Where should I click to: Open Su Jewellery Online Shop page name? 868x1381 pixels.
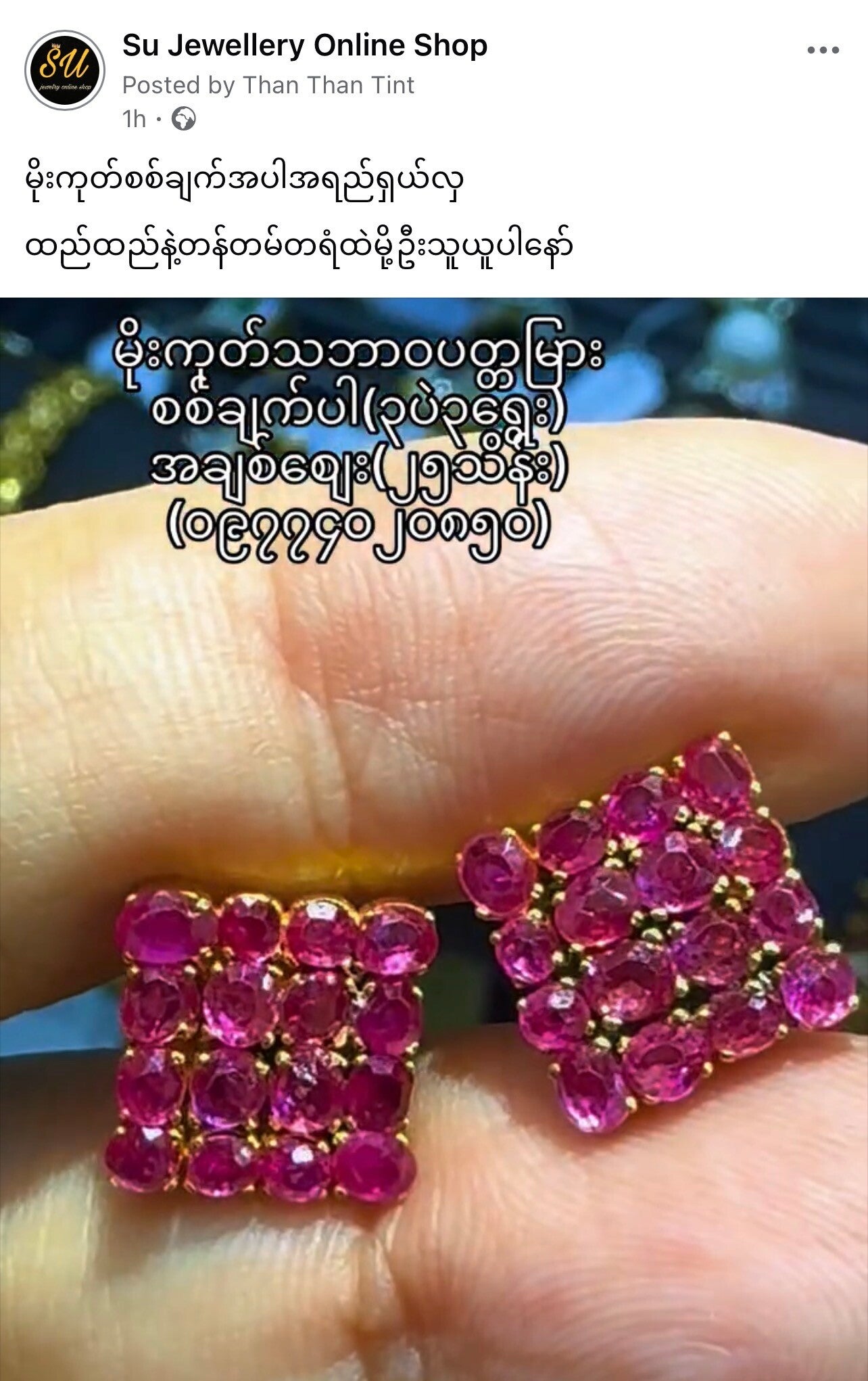pos(304,46)
